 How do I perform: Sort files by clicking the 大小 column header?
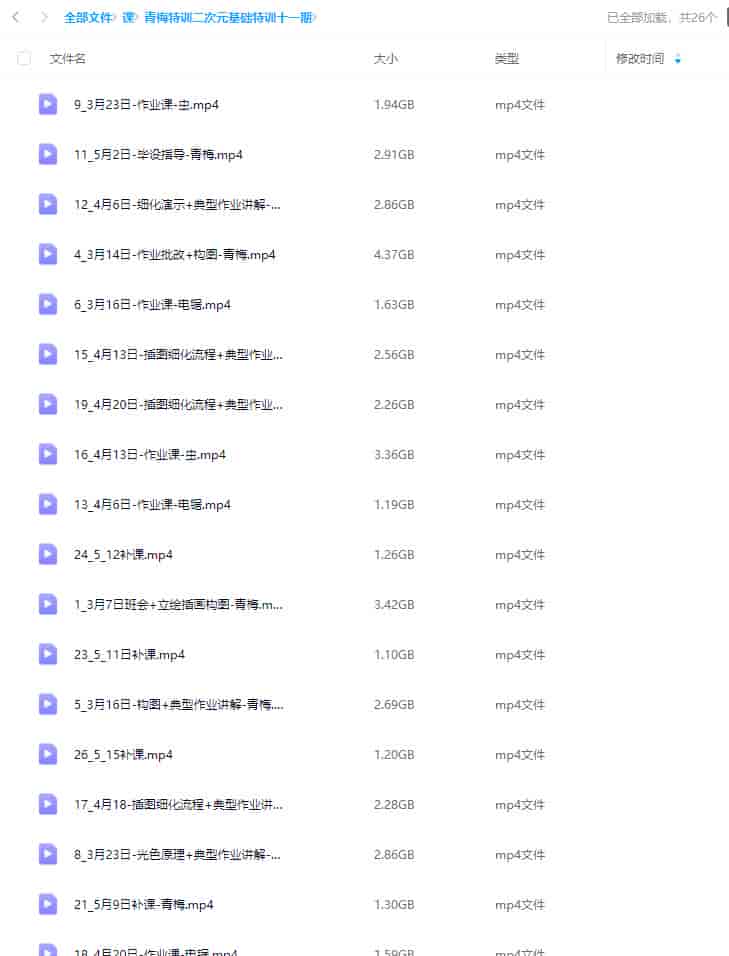point(386,59)
